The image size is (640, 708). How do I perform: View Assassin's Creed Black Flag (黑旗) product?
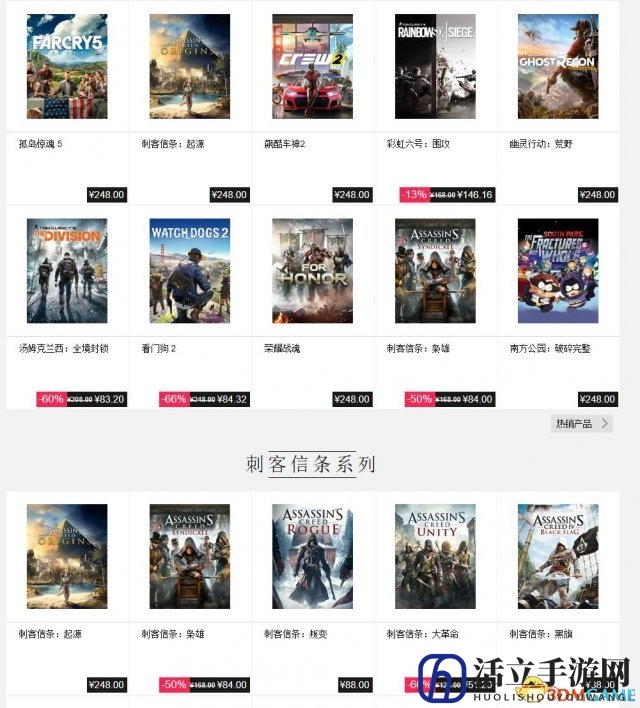pos(557,556)
